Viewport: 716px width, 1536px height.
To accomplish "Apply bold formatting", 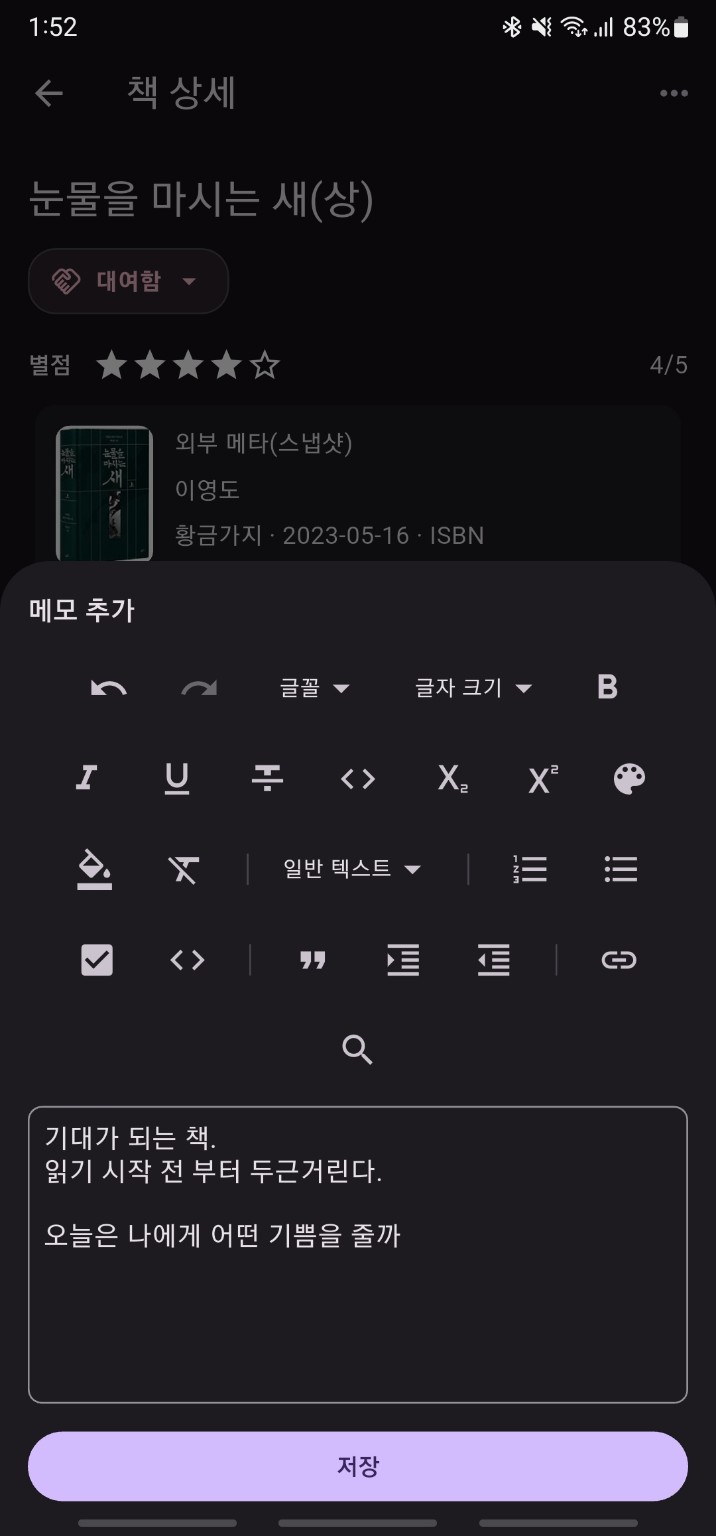I will 607,687.
